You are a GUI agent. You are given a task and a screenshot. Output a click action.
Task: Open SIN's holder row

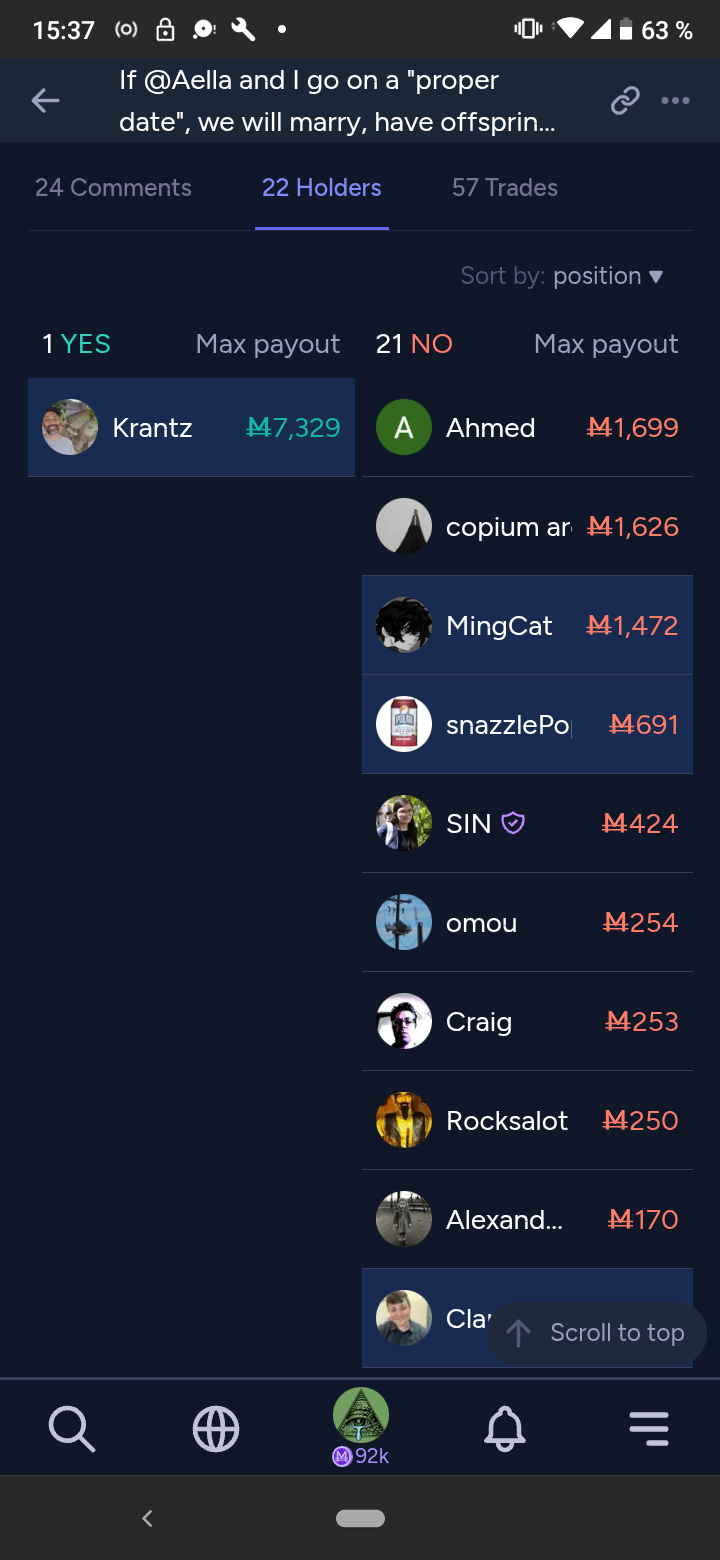(527, 824)
